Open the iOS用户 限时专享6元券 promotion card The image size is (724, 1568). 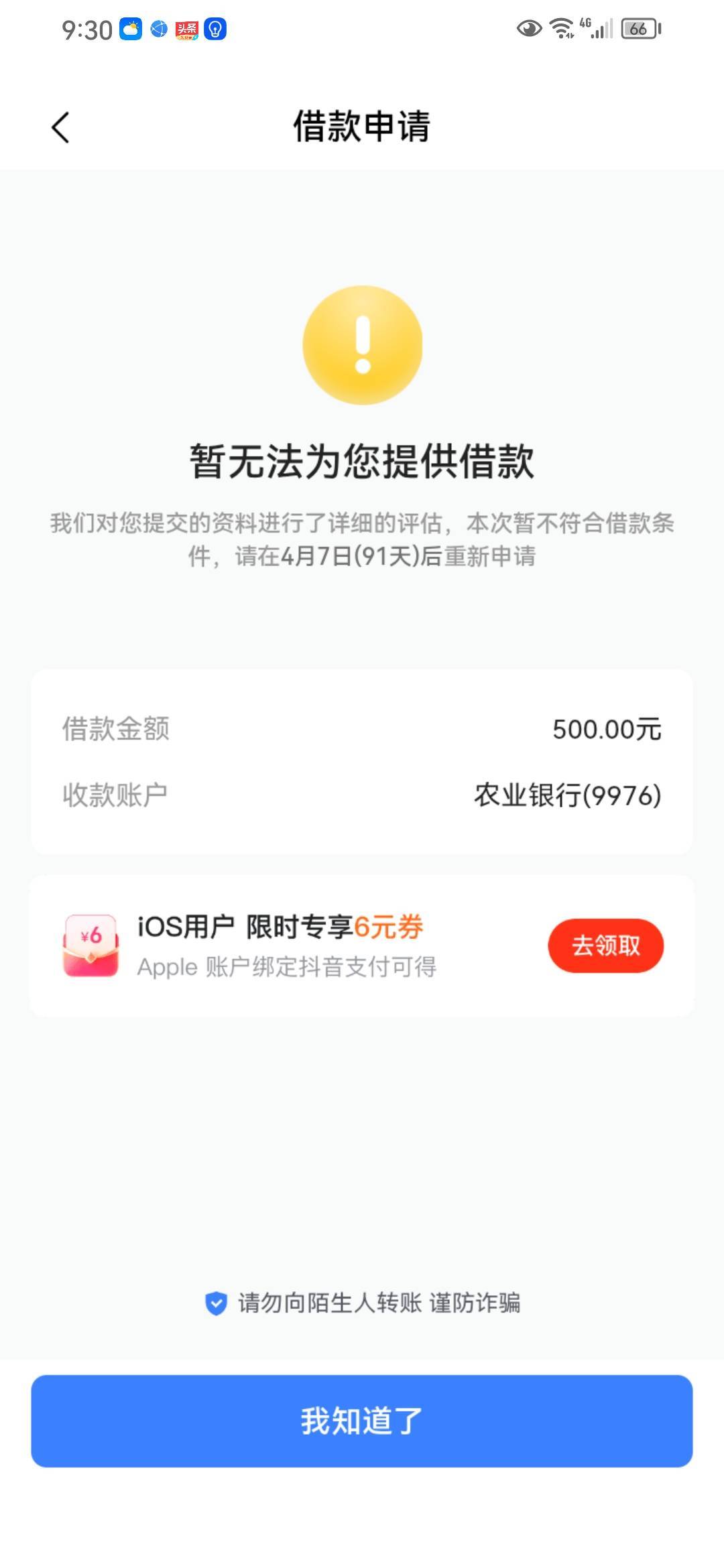(x=362, y=945)
